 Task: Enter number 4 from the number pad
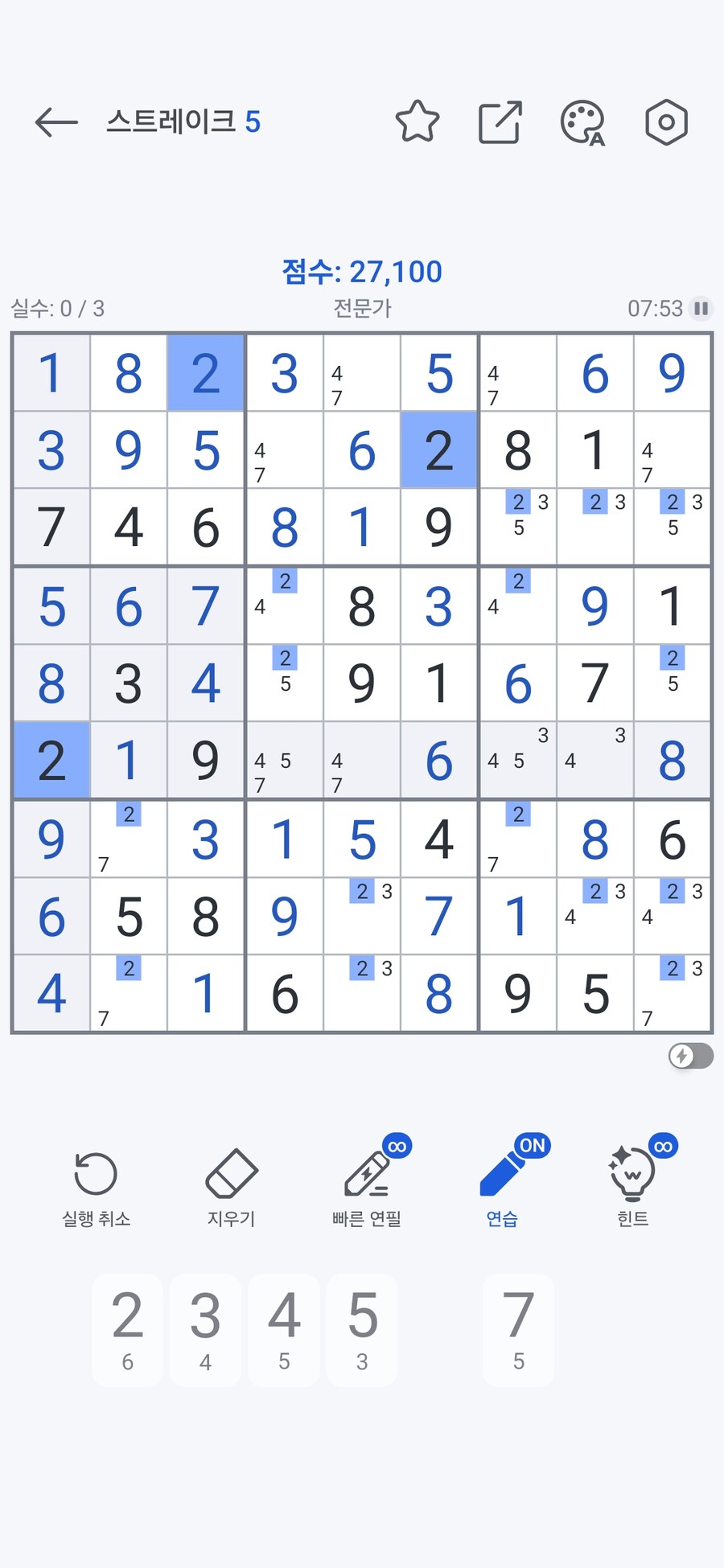284,1329
